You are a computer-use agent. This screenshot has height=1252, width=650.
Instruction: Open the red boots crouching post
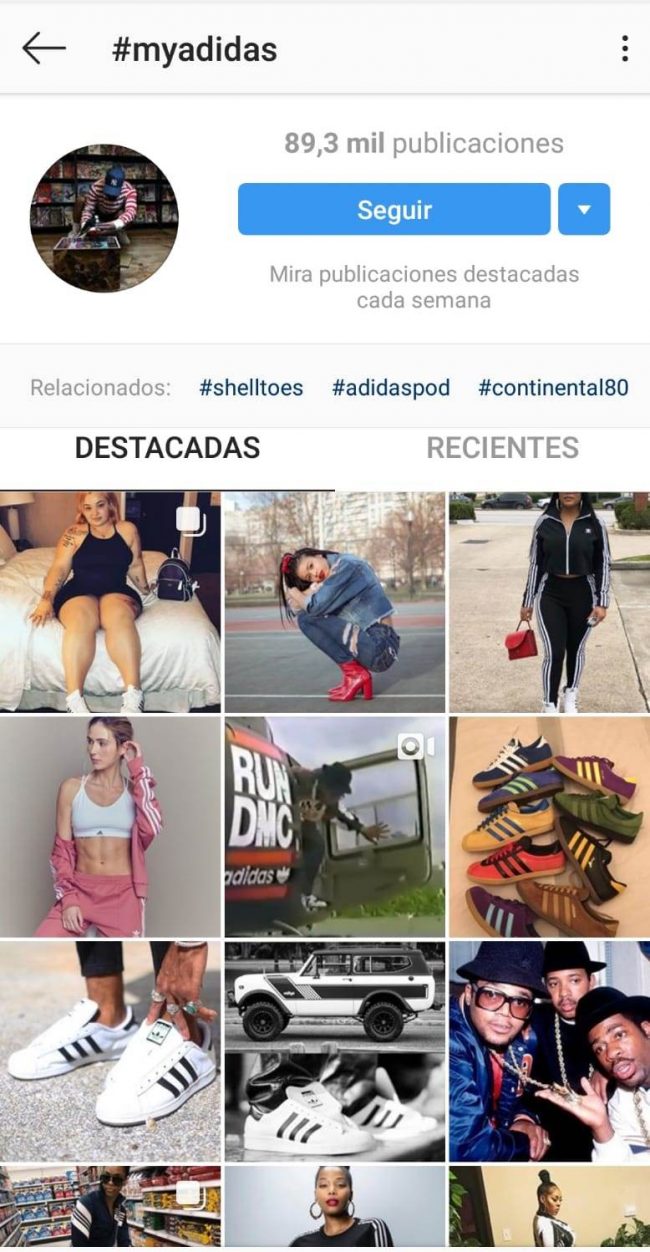coord(334,601)
